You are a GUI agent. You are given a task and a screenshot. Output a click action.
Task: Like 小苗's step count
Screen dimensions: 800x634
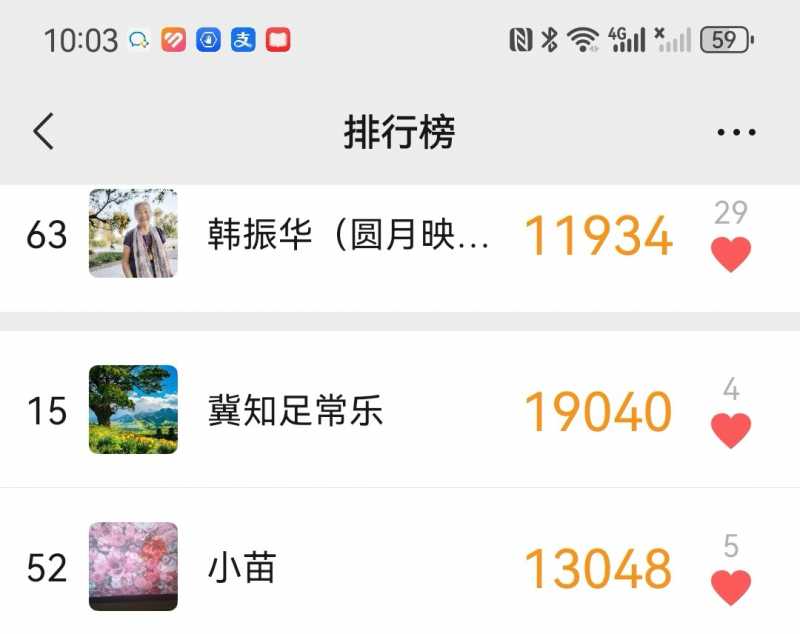pos(731,587)
